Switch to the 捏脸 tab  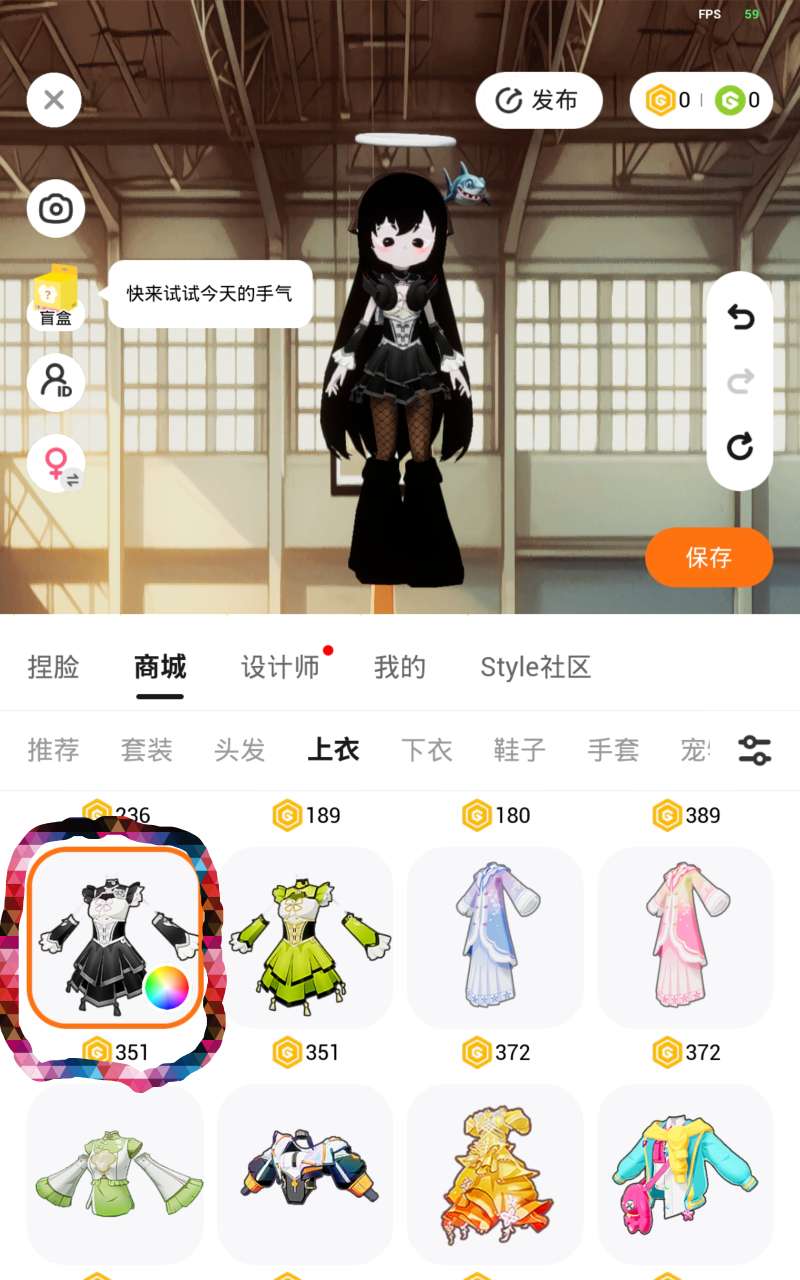click(x=53, y=667)
